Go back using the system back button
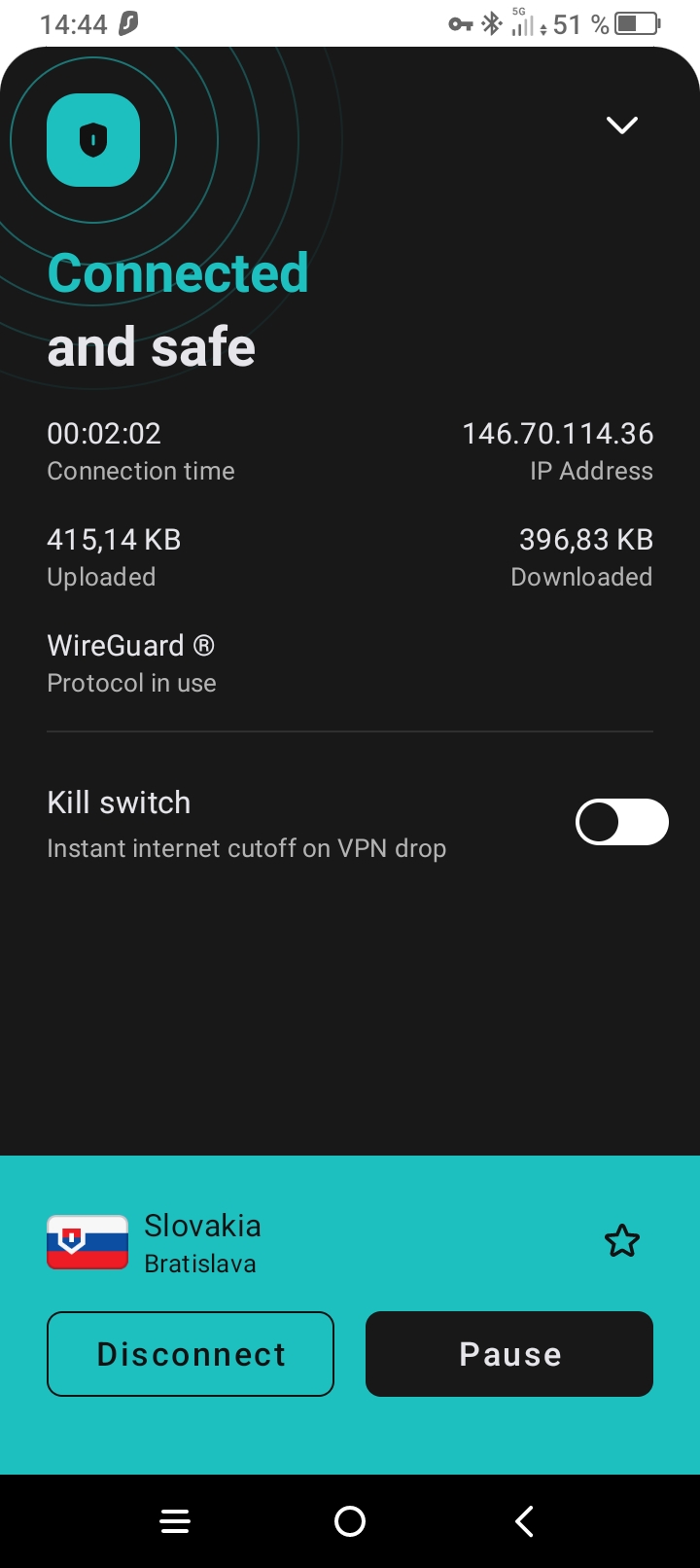 pyautogui.click(x=525, y=1521)
